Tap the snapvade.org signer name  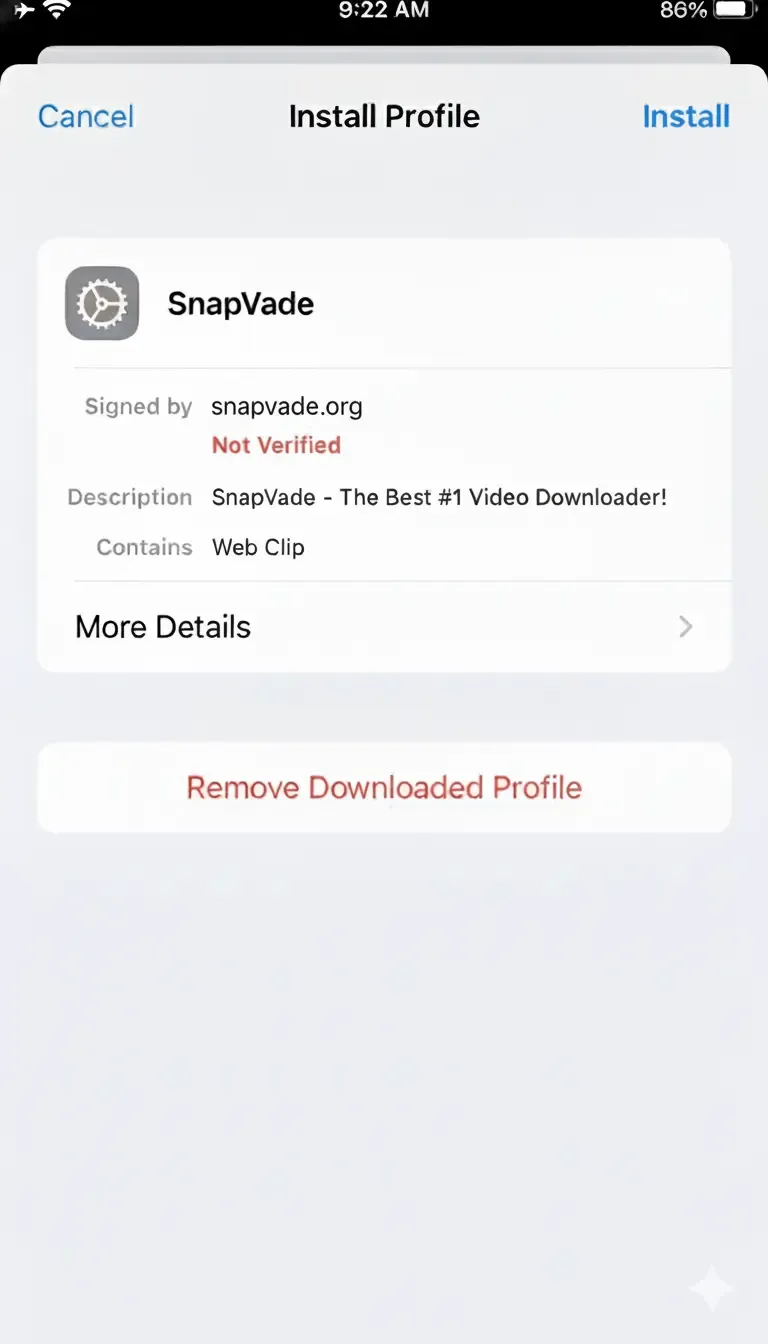coord(287,406)
